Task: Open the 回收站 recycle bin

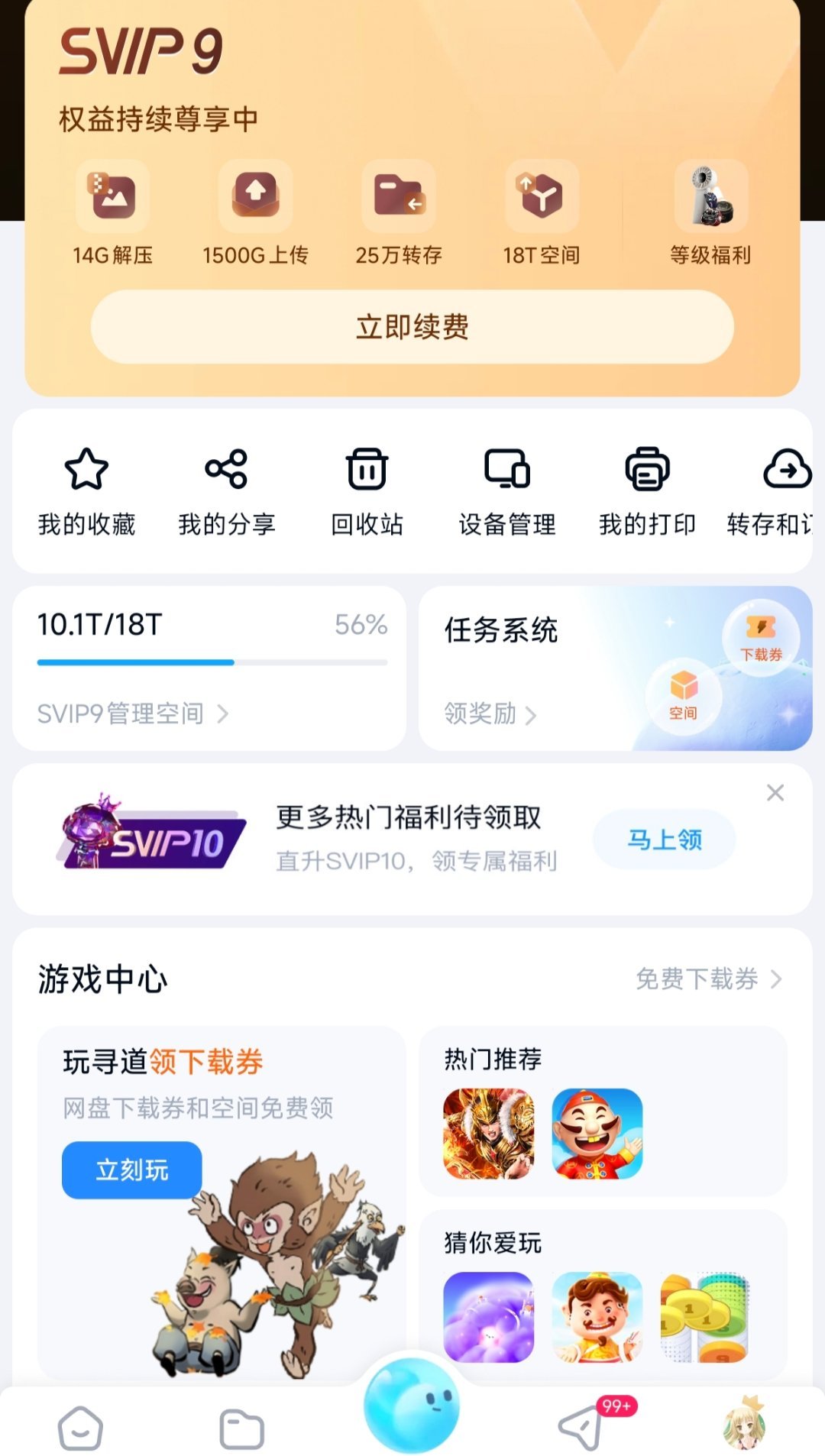Action: click(367, 489)
